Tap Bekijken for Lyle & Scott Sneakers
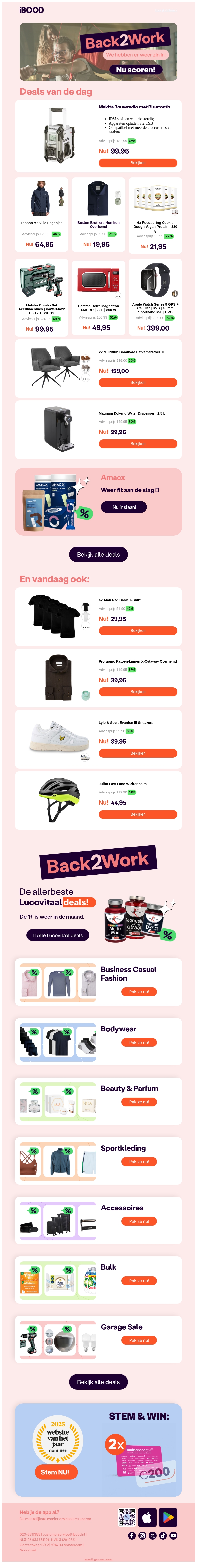Viewport: 197px width, 1568px height. [137, 753]
